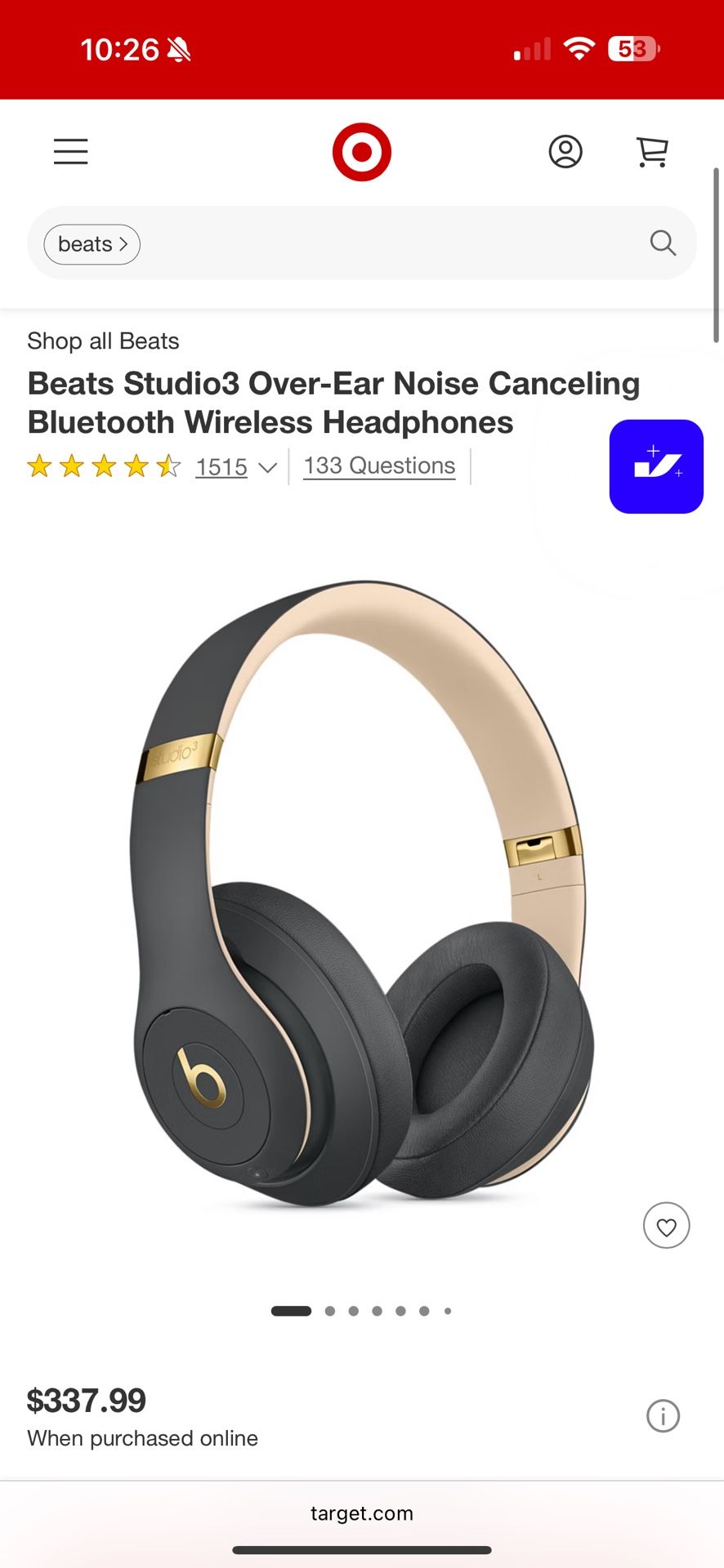View the shopping cart
The image size is (724, 1568).
tap(651, 152)
